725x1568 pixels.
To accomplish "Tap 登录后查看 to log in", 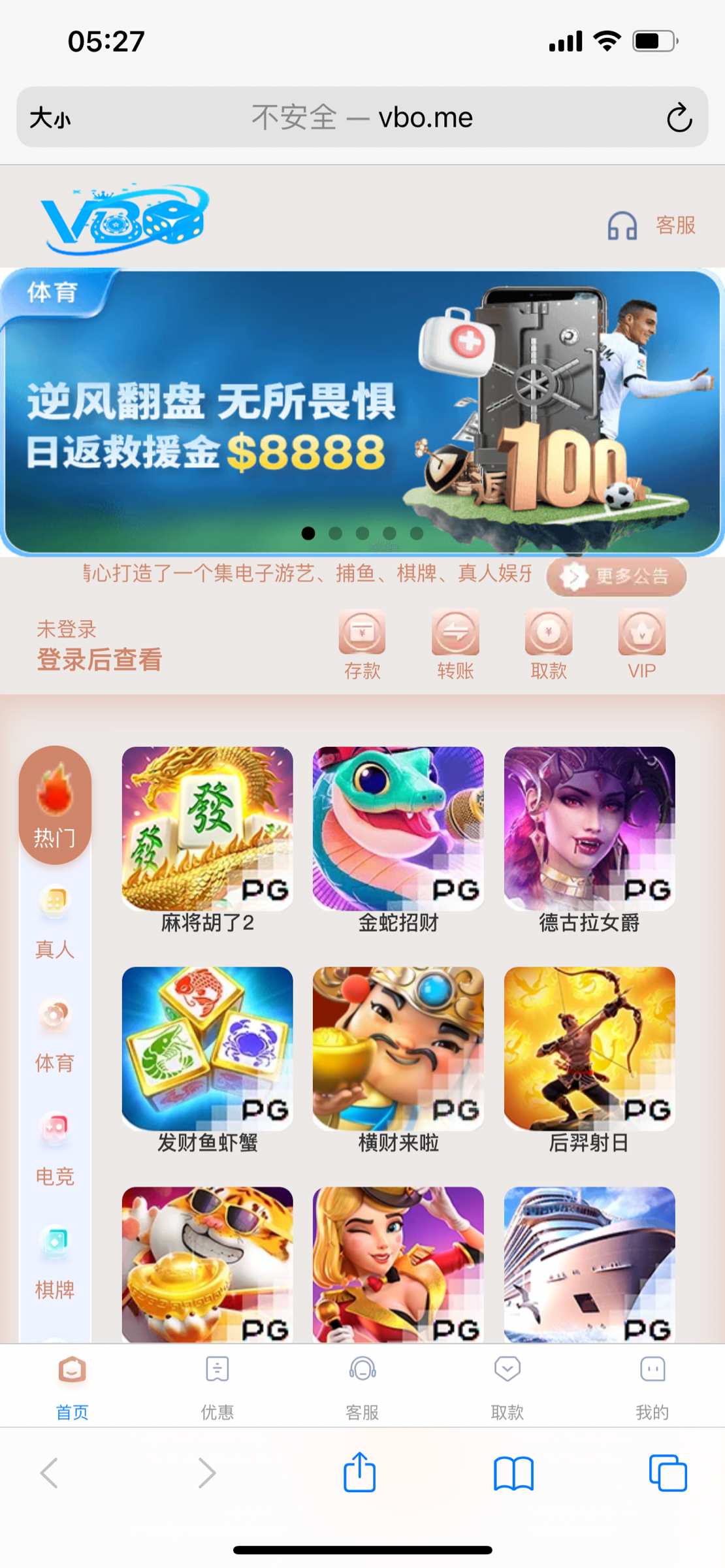I will click(x=99, y=659).
